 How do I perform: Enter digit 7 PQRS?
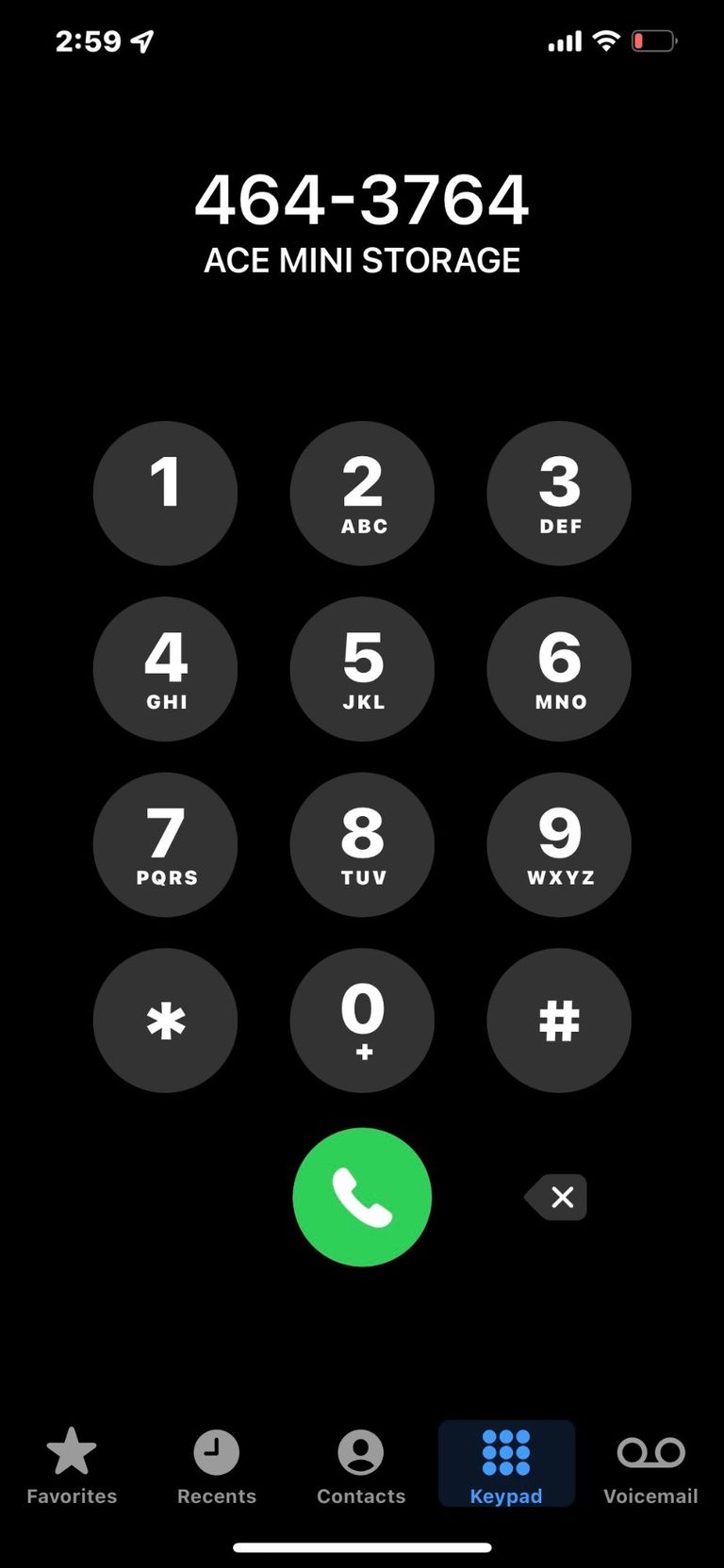point(165,844)
